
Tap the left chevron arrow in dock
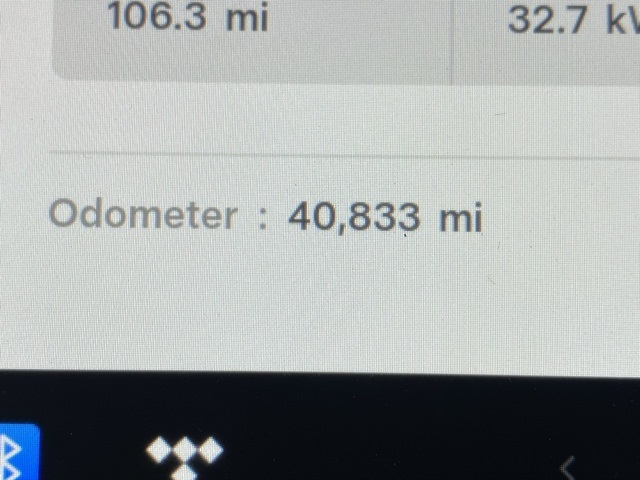[567, 466]
